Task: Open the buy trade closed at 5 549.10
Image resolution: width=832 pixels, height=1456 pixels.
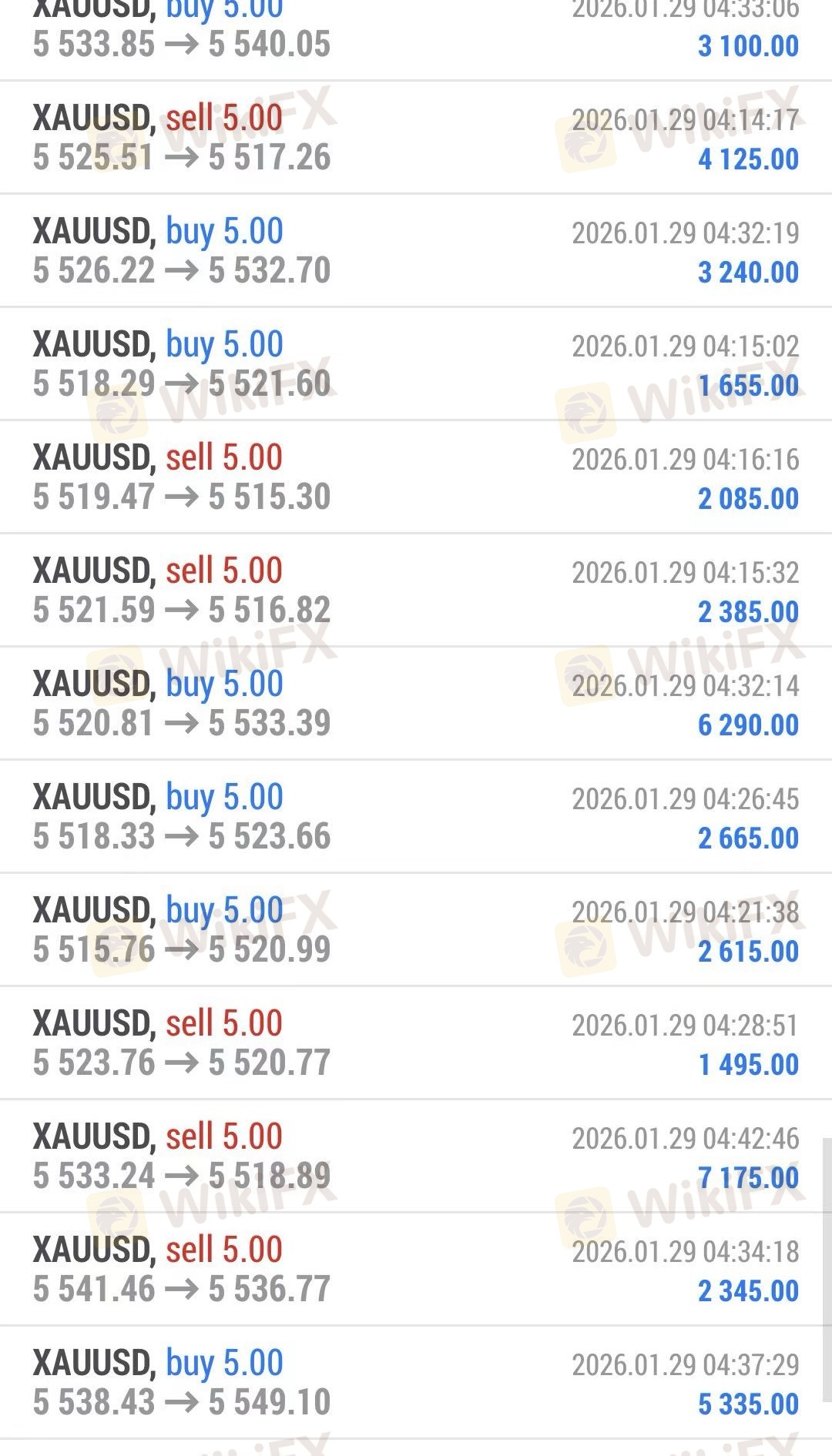Action: [416, 1383]
